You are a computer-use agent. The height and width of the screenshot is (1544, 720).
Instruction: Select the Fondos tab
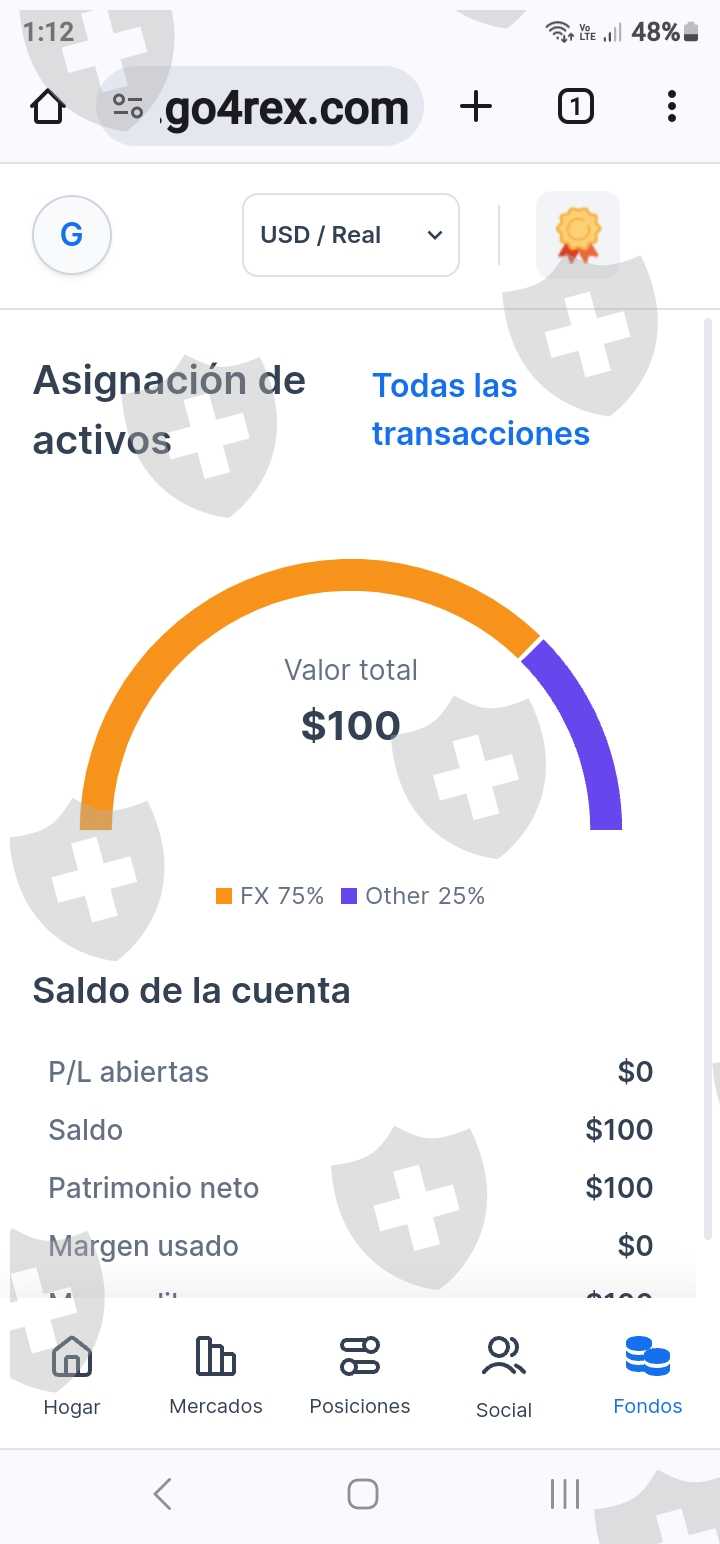click(x=648, y=1377)
